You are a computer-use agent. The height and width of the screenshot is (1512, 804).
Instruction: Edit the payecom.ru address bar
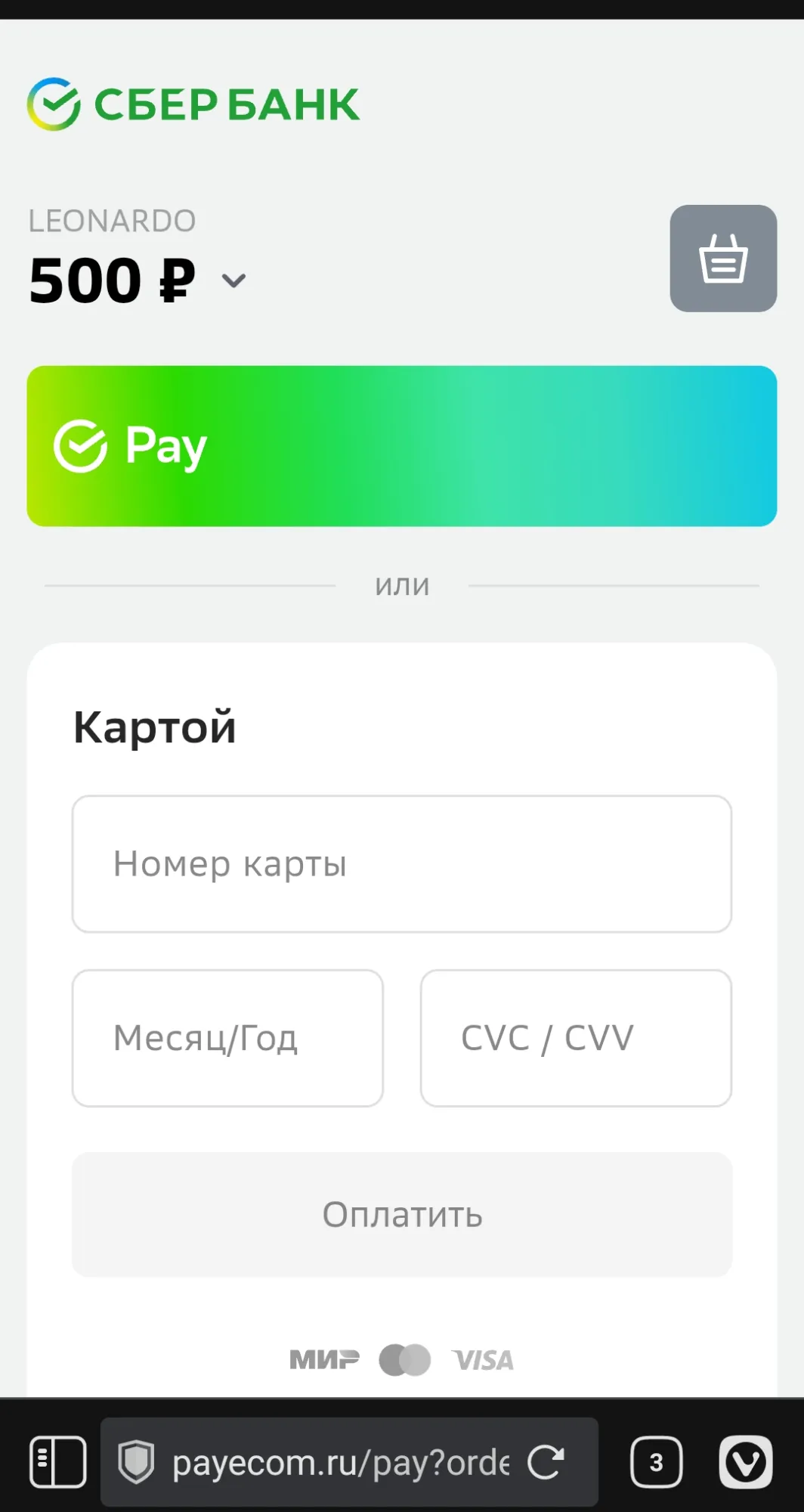[340, 1462]
